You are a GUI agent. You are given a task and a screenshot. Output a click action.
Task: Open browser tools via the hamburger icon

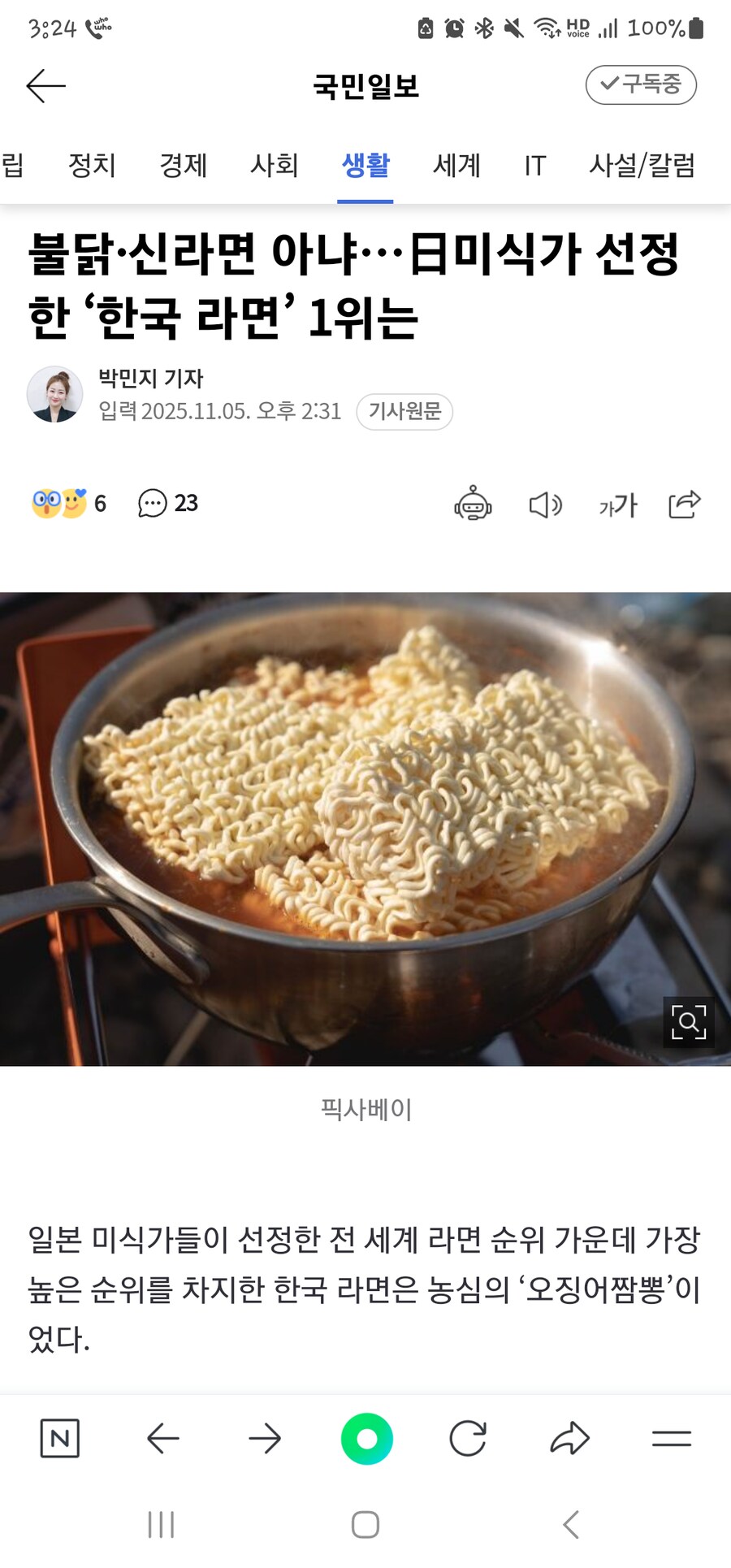point(672,1440)
